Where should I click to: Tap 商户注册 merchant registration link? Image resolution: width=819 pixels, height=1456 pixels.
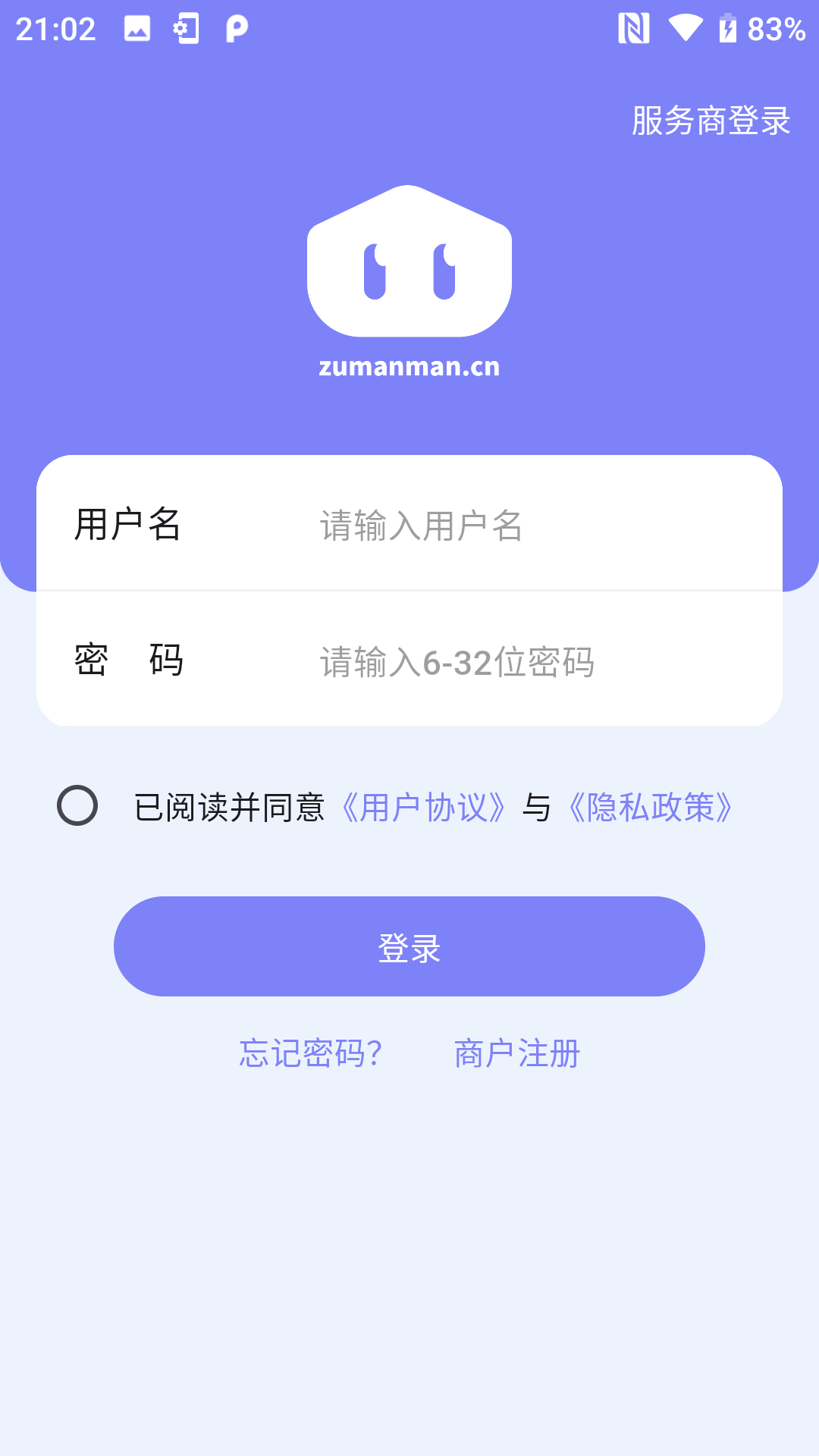pos(516,1053)
